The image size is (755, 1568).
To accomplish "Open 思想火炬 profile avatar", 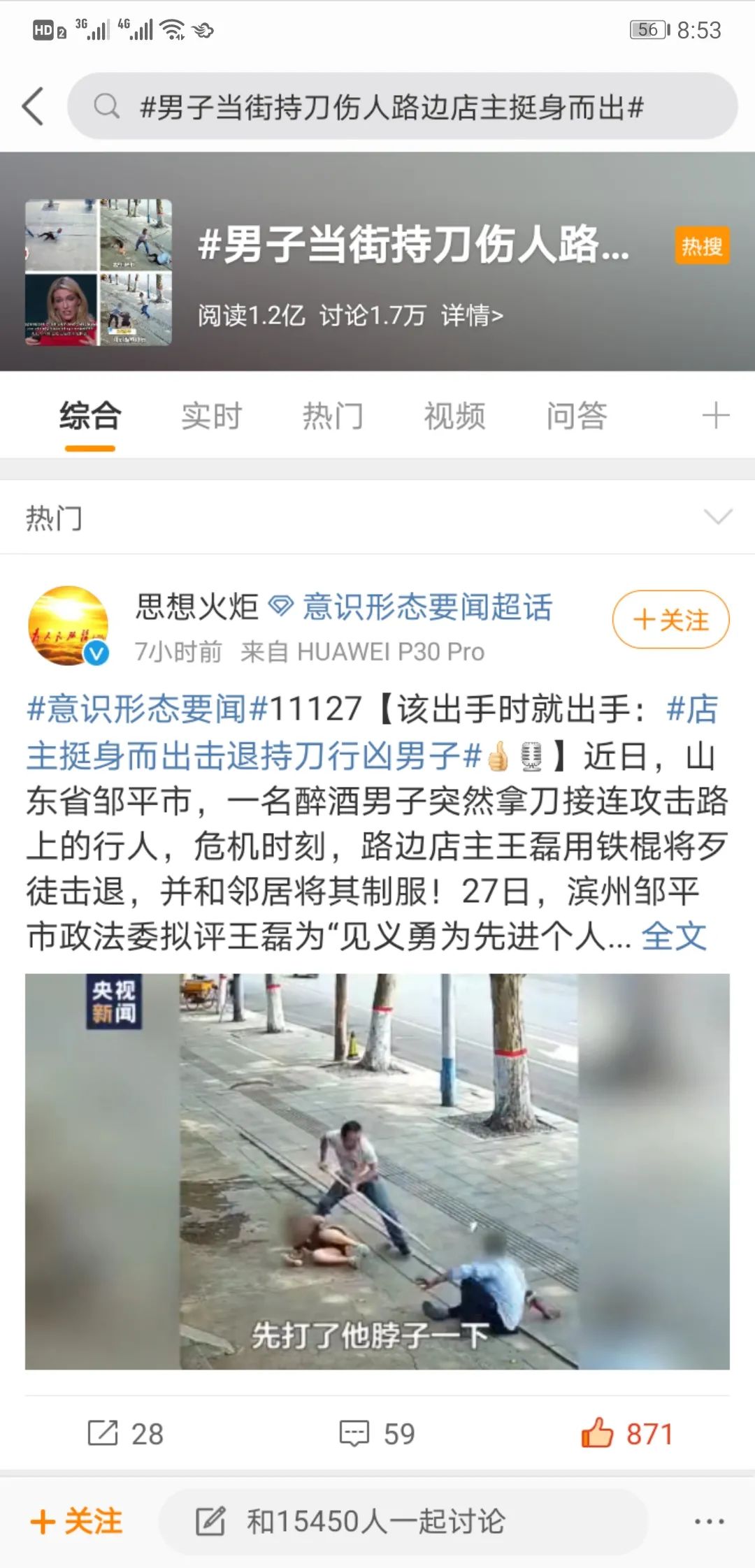I will (69, 625).
